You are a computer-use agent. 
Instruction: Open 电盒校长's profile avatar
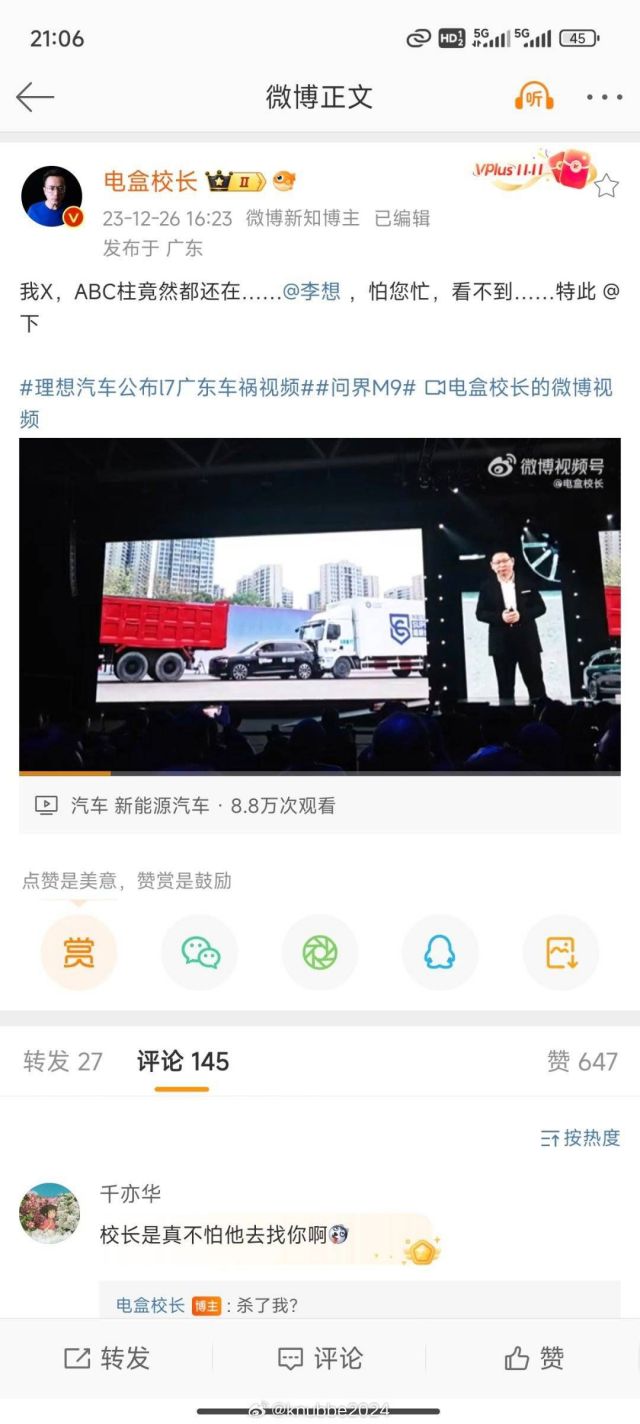(x=52, y=197)
